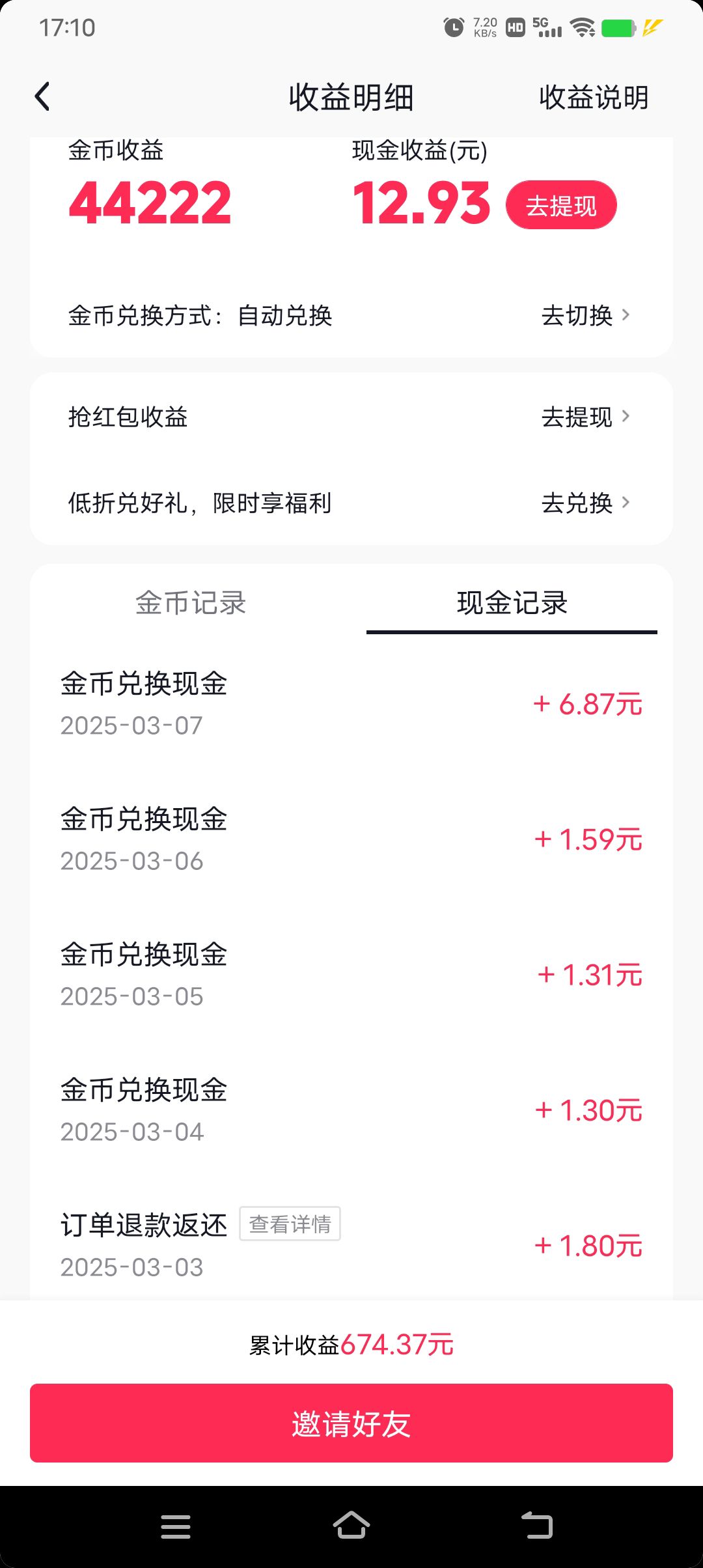This screenshot has height=1568, width=703.
Task: Open the 低折兑好礼 去兑换 row
Action: coord(351,503)
